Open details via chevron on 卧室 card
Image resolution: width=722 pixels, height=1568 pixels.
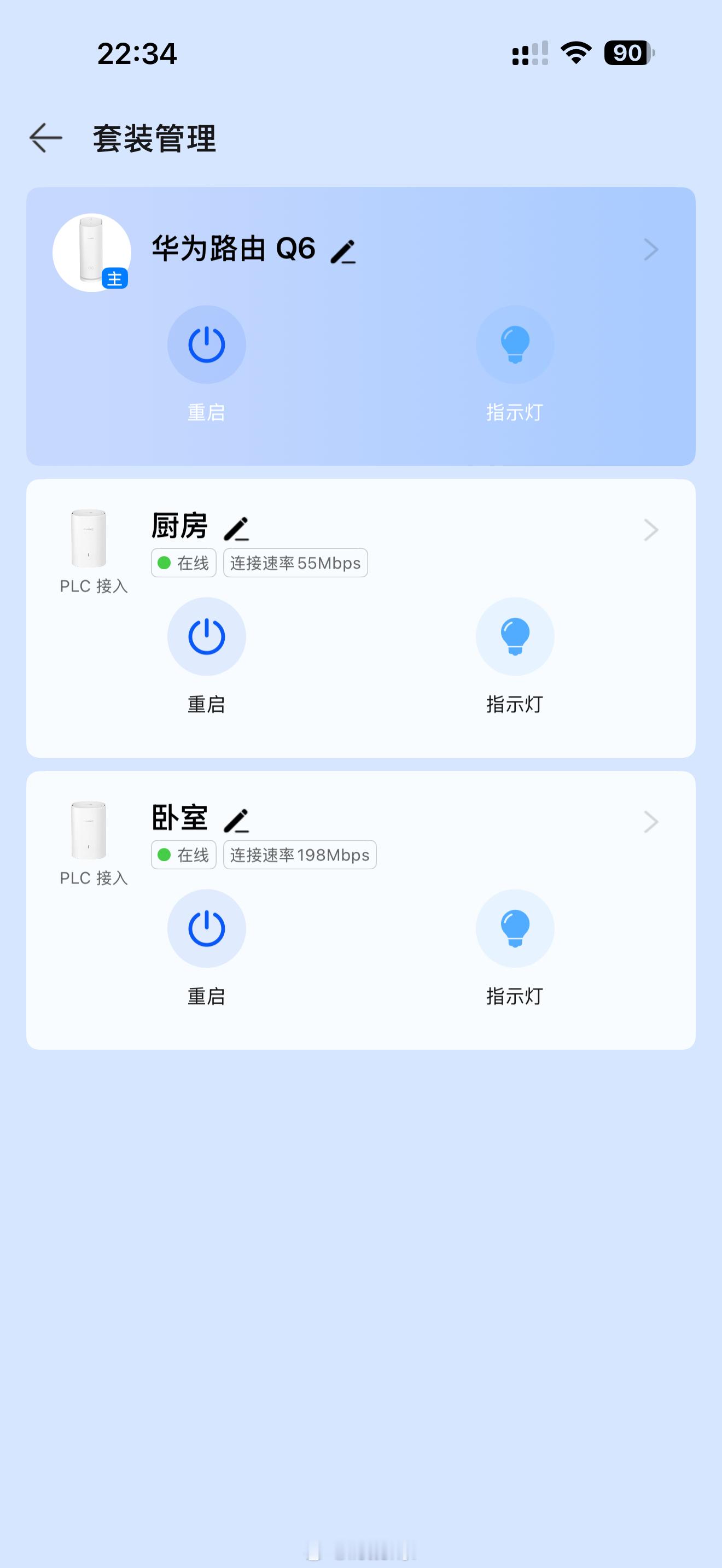[x=651, y=822]
